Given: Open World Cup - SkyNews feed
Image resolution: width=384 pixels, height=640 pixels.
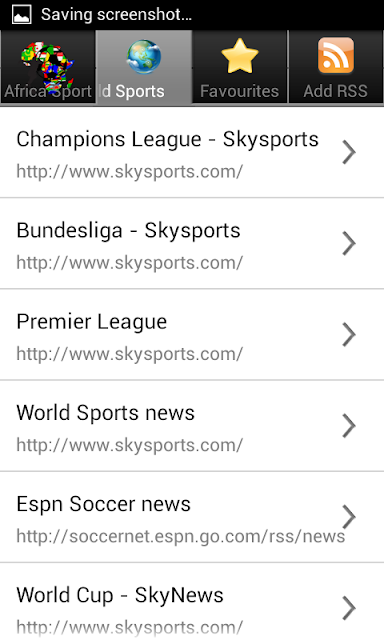Looking at the screenshot, I should point(192,602).
